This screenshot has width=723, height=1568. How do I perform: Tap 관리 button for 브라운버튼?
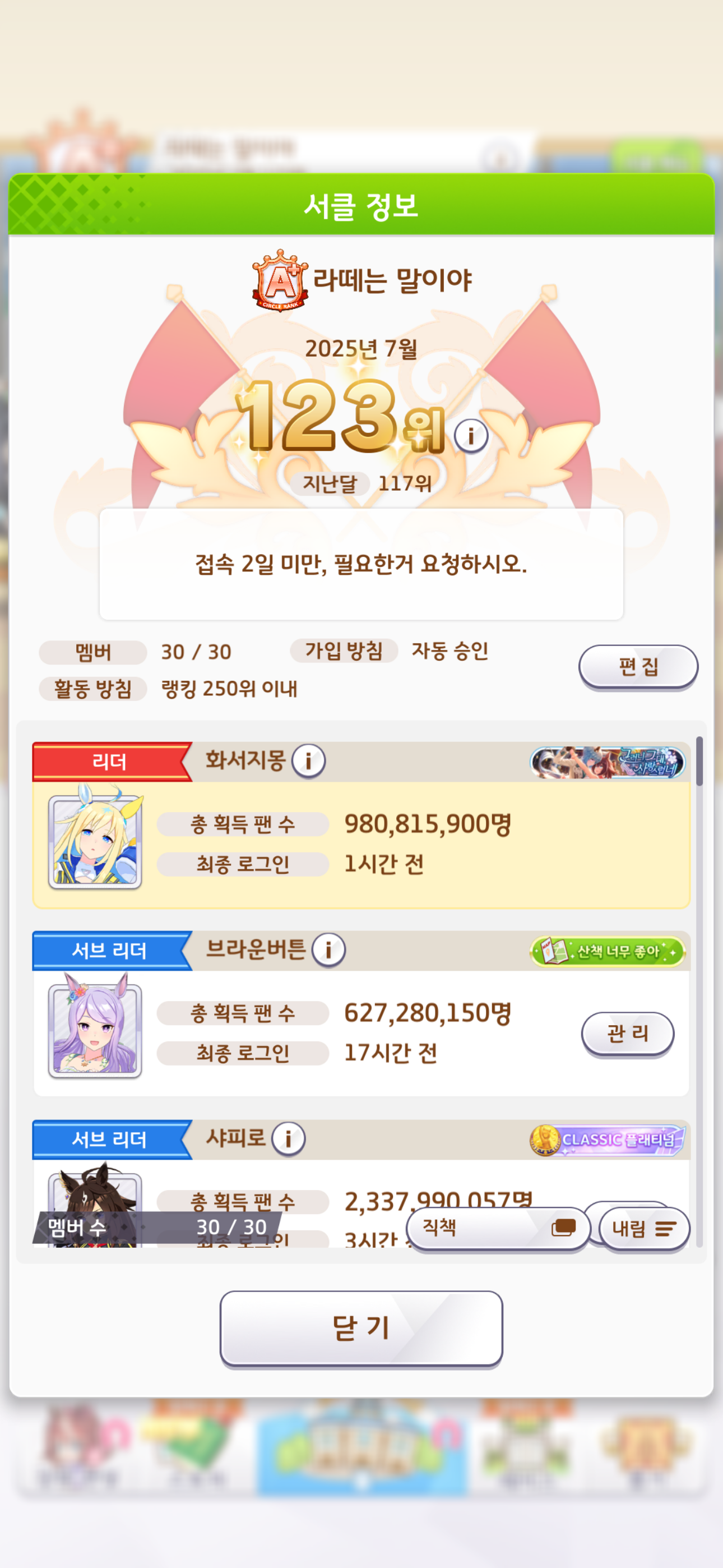tap(628, 1034)
